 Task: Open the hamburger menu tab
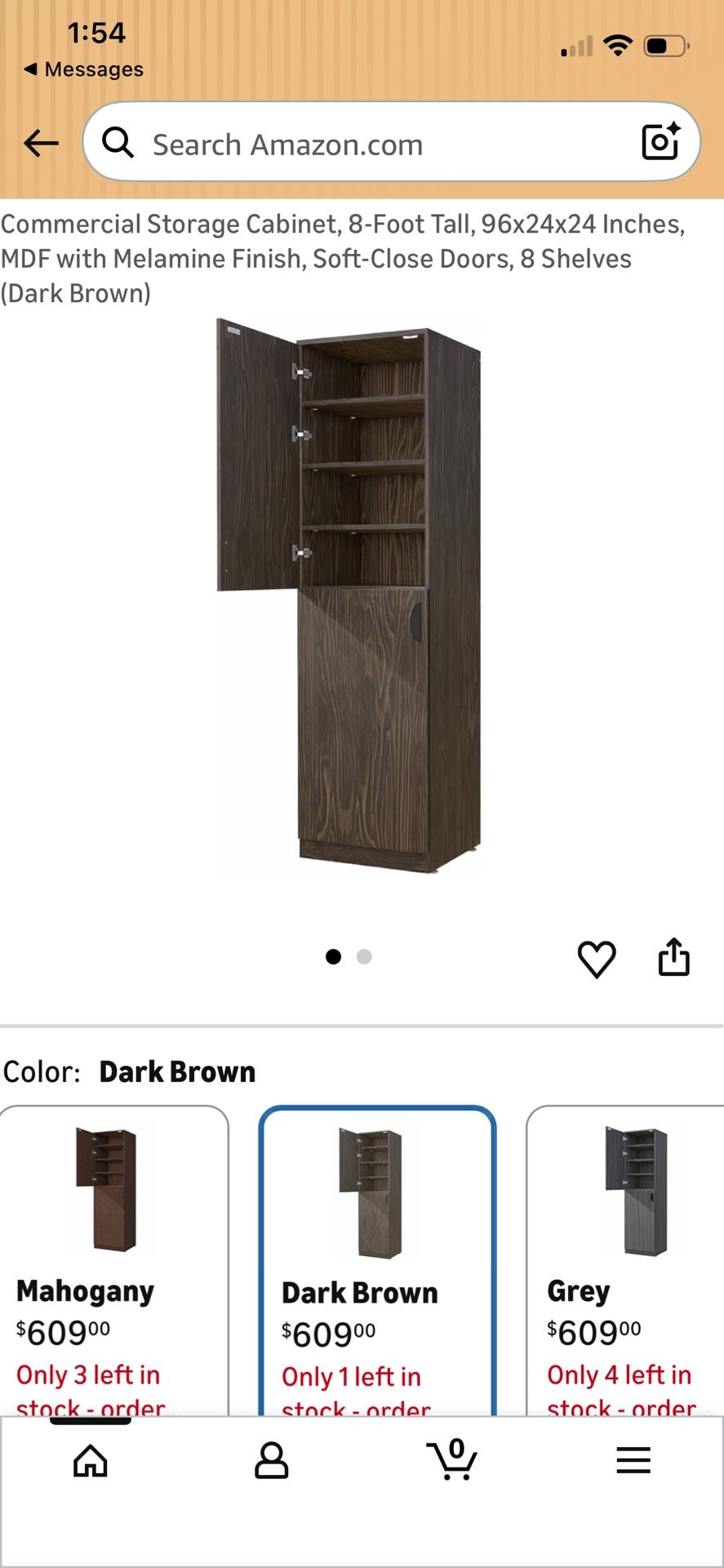coord(633,1461)
